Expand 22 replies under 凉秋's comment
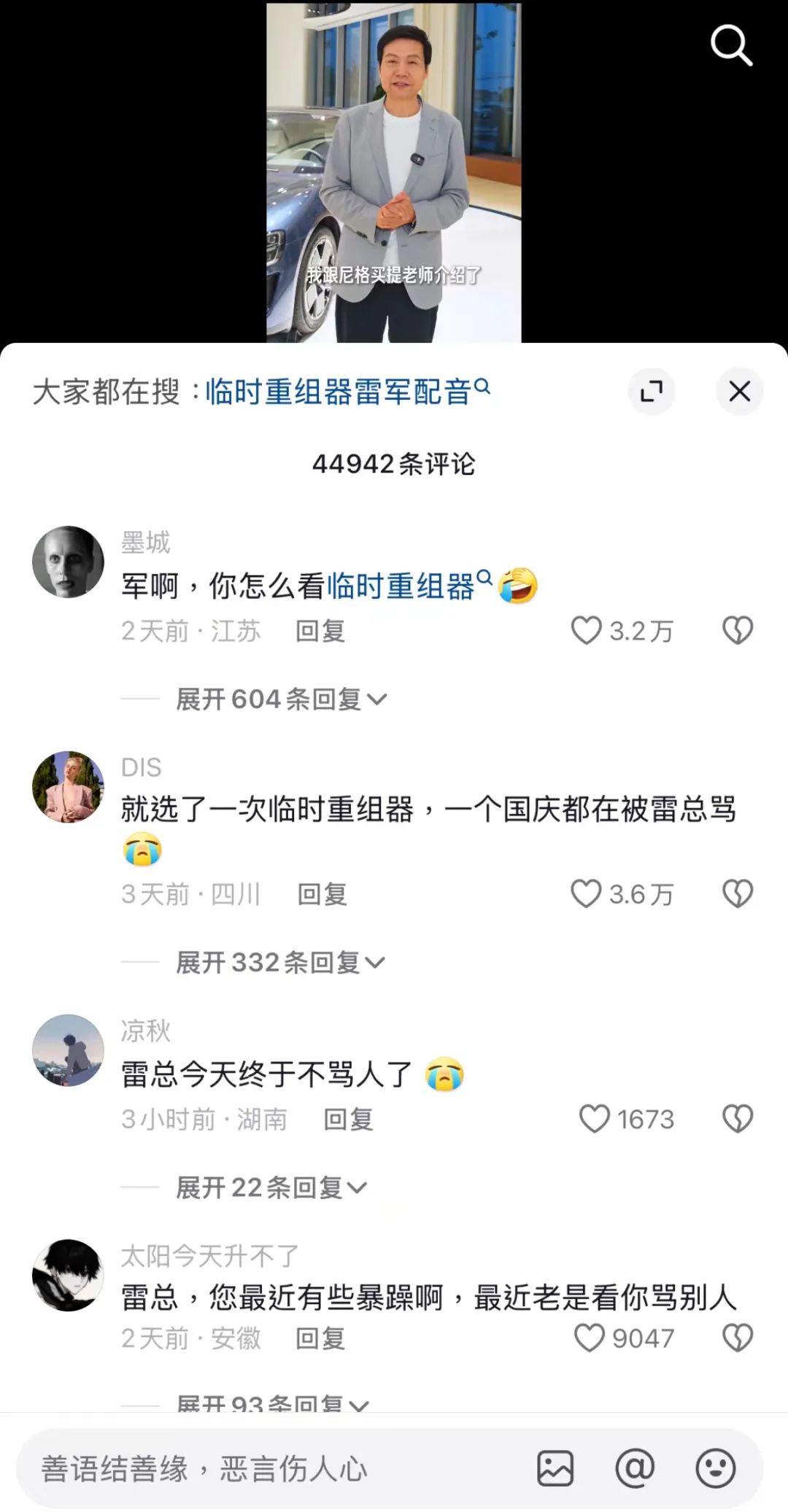 271,1187
